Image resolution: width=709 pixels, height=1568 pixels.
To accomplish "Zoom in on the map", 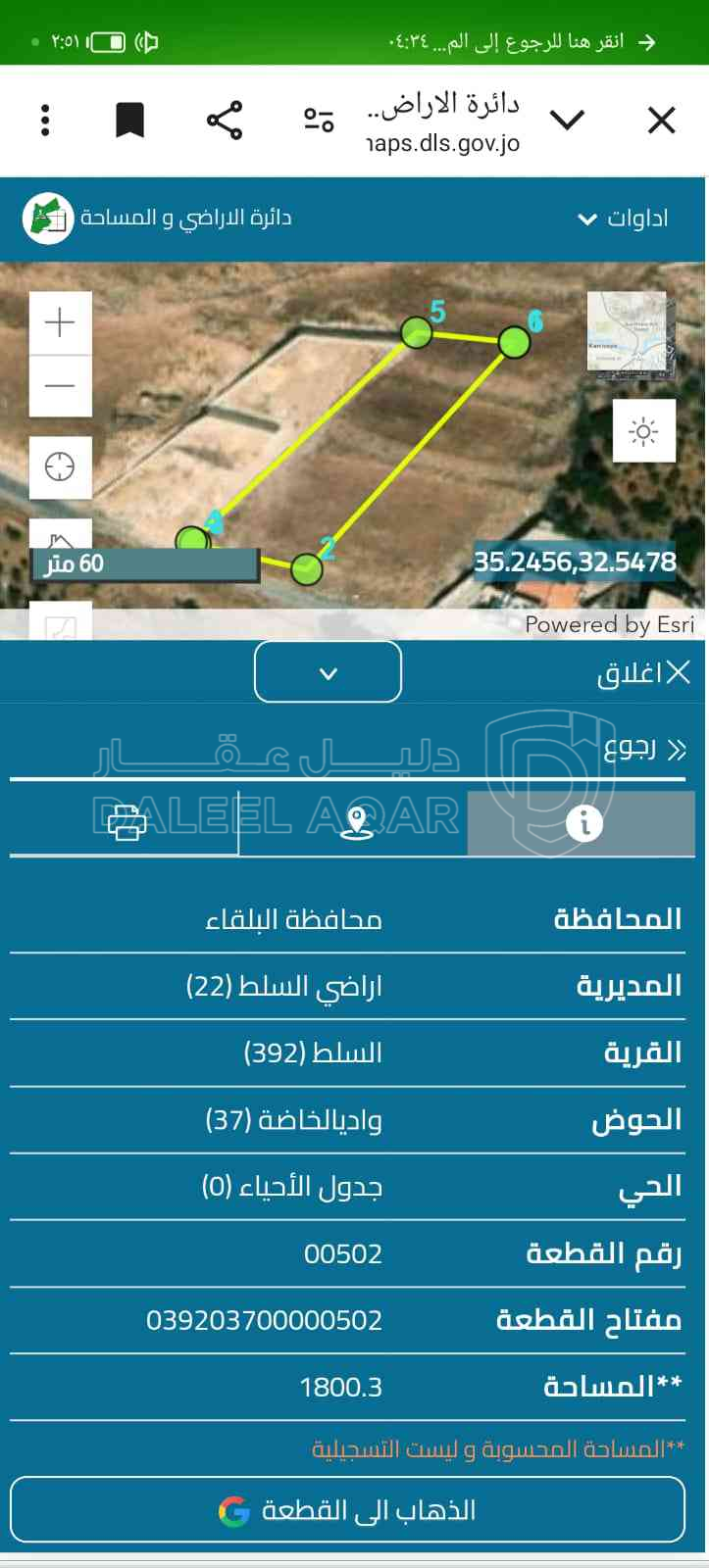I will tap(60, 322).
